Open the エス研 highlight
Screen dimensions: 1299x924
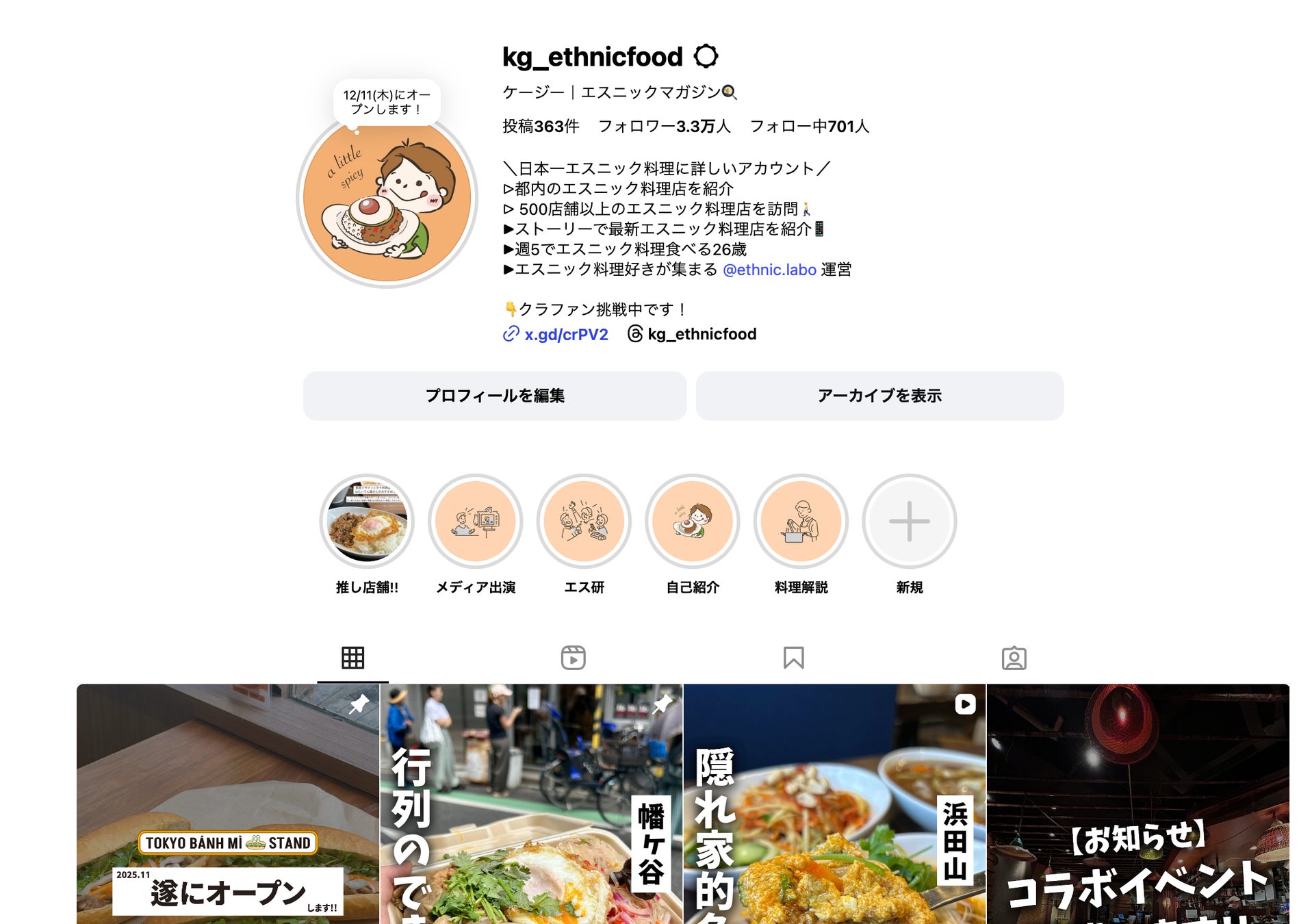tap(584, 522)
